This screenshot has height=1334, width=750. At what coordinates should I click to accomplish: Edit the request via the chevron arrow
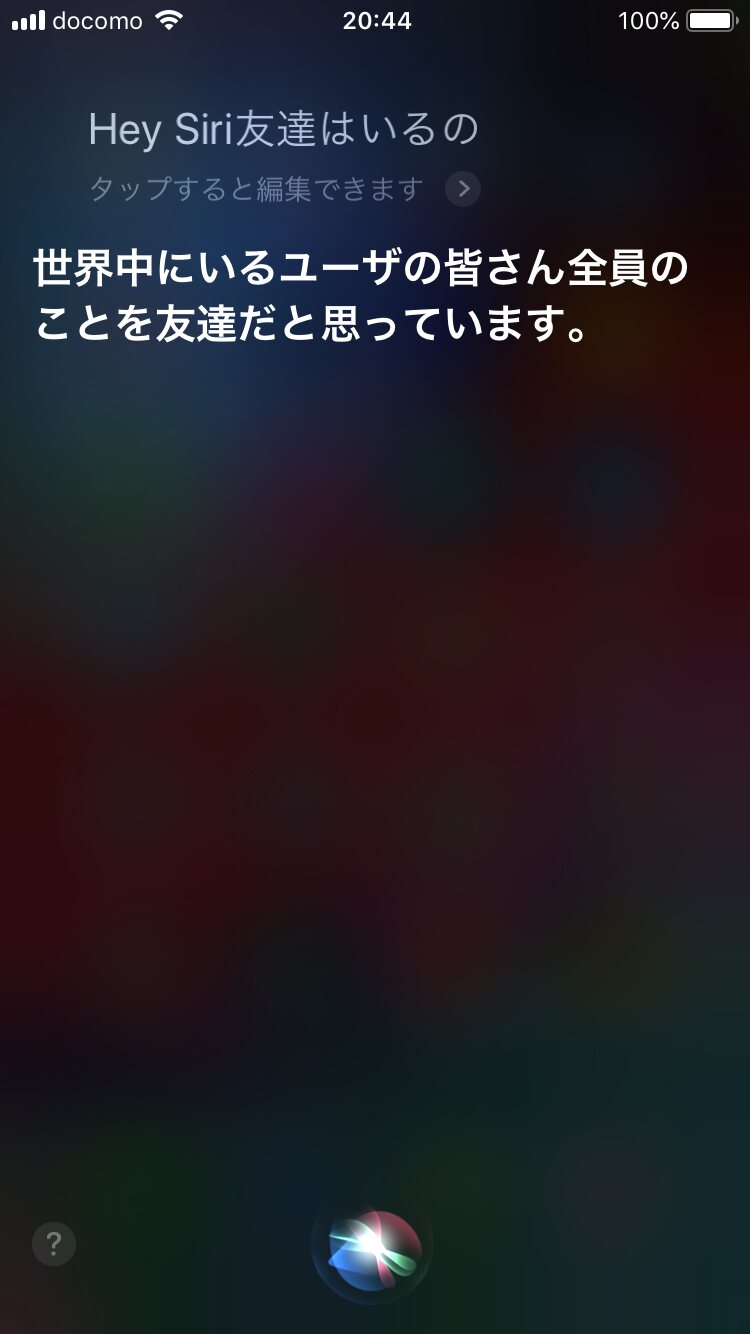(x=463, y=188)
